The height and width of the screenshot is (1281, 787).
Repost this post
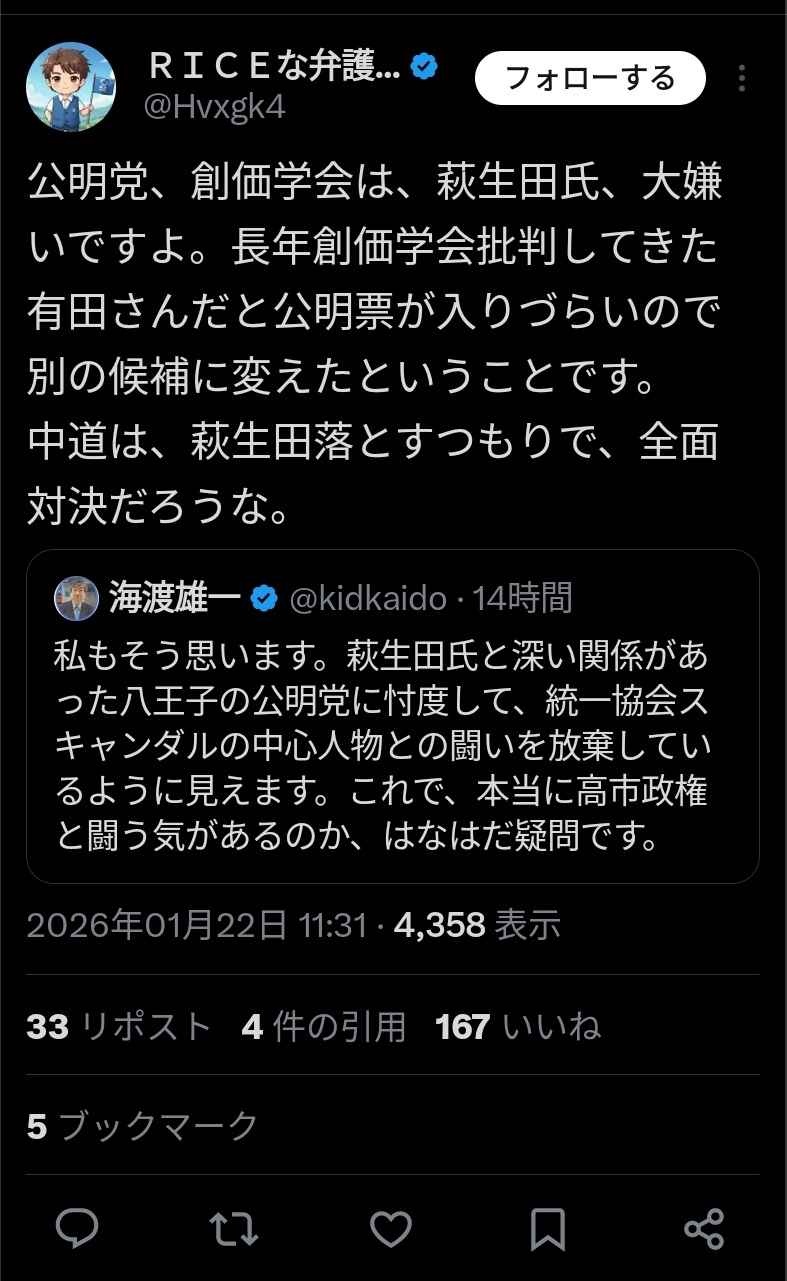[x=233, y=1227]
